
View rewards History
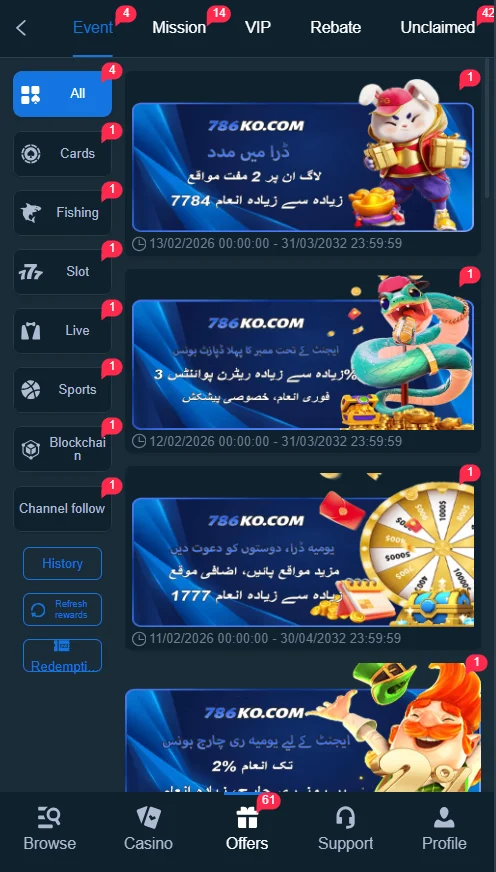tap(62, 563)
